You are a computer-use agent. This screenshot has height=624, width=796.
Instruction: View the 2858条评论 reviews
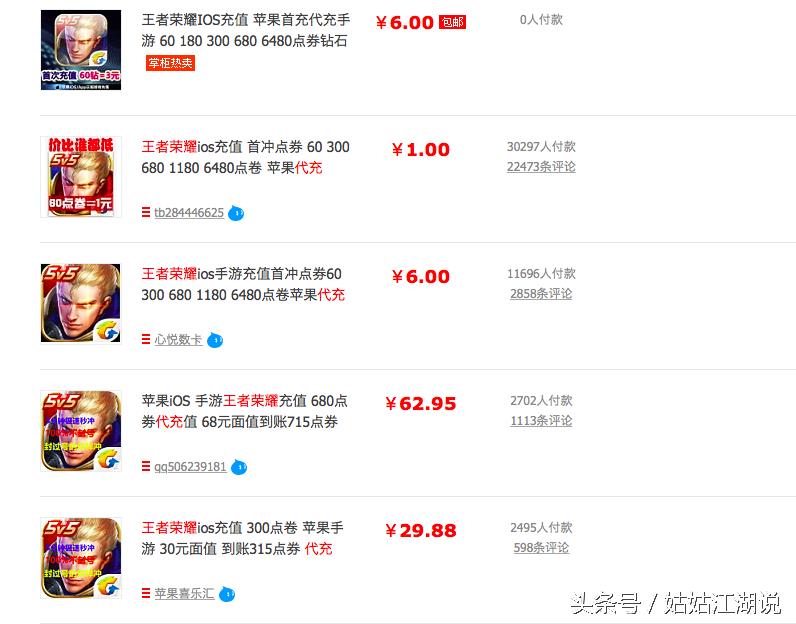click(541, 294)
